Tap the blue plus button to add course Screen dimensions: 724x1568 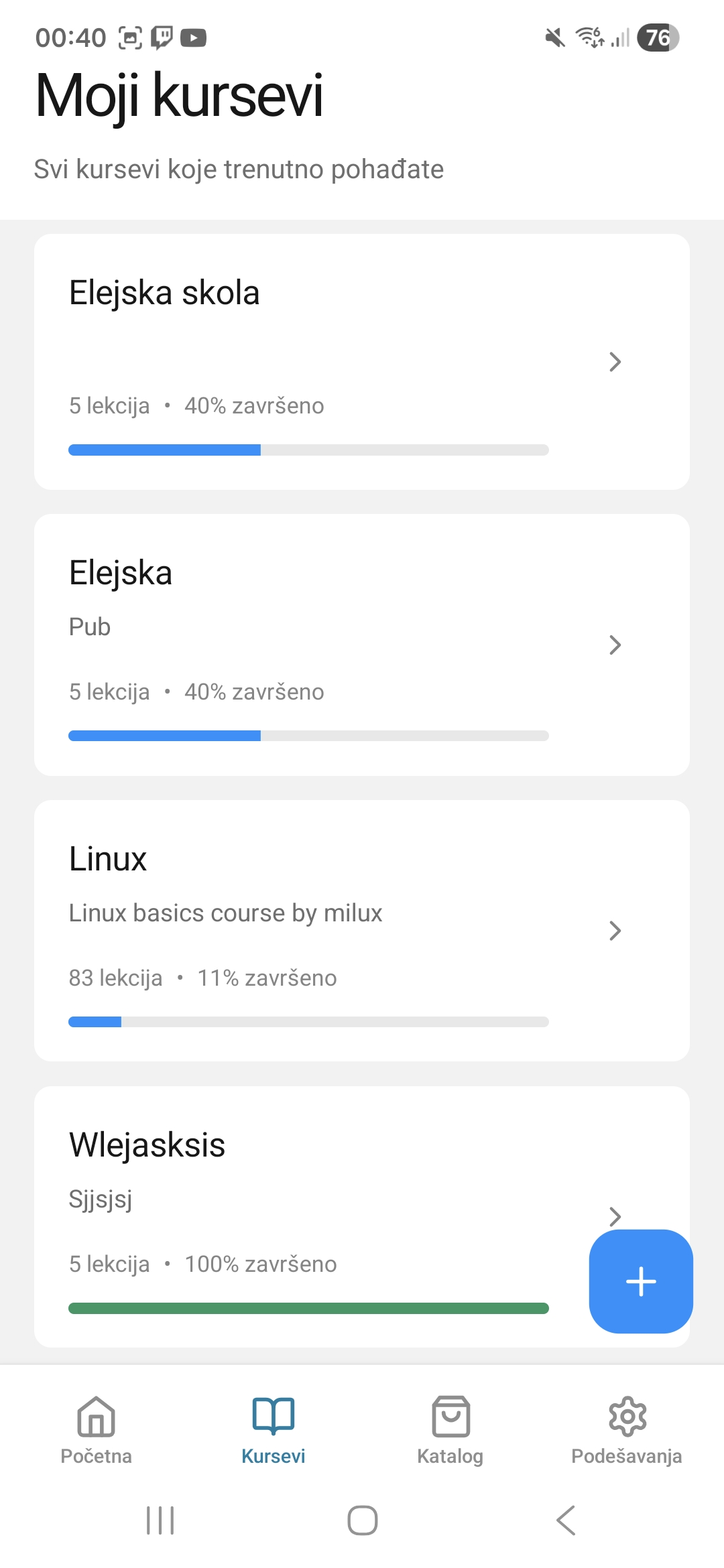click(640, 1281)
